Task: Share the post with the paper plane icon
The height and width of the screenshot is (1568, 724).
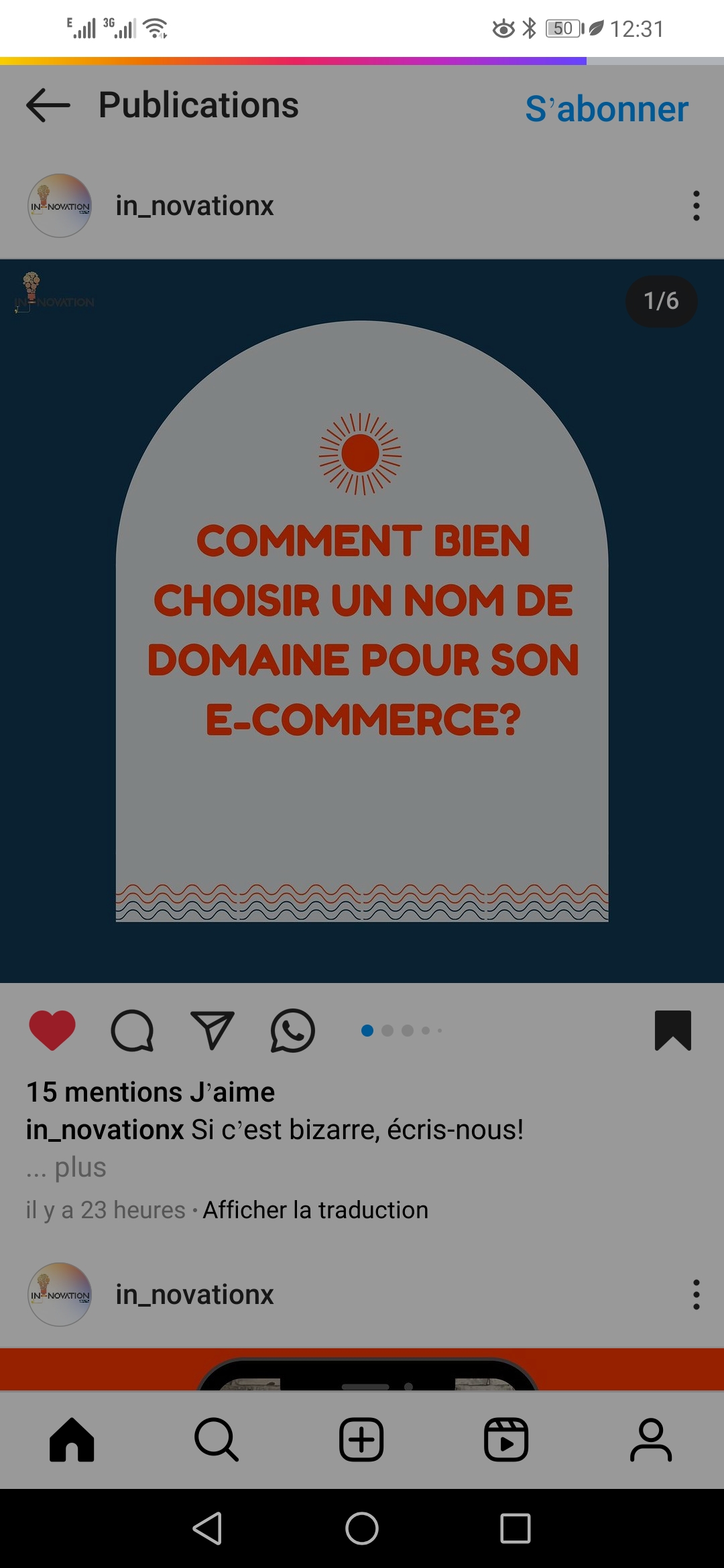Action: pyautogui.click(x=213, y=1030)
